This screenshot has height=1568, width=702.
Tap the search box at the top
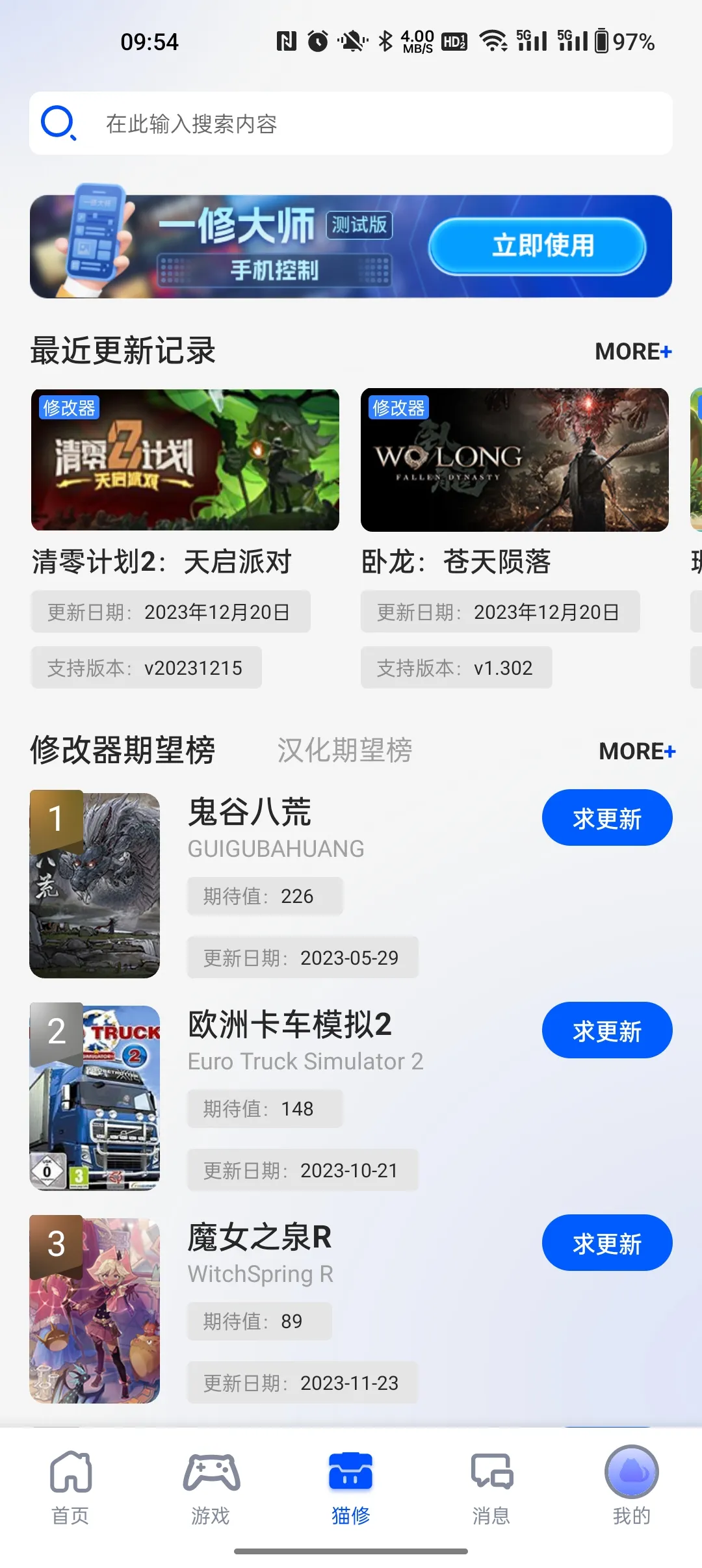tap(351, 124)
